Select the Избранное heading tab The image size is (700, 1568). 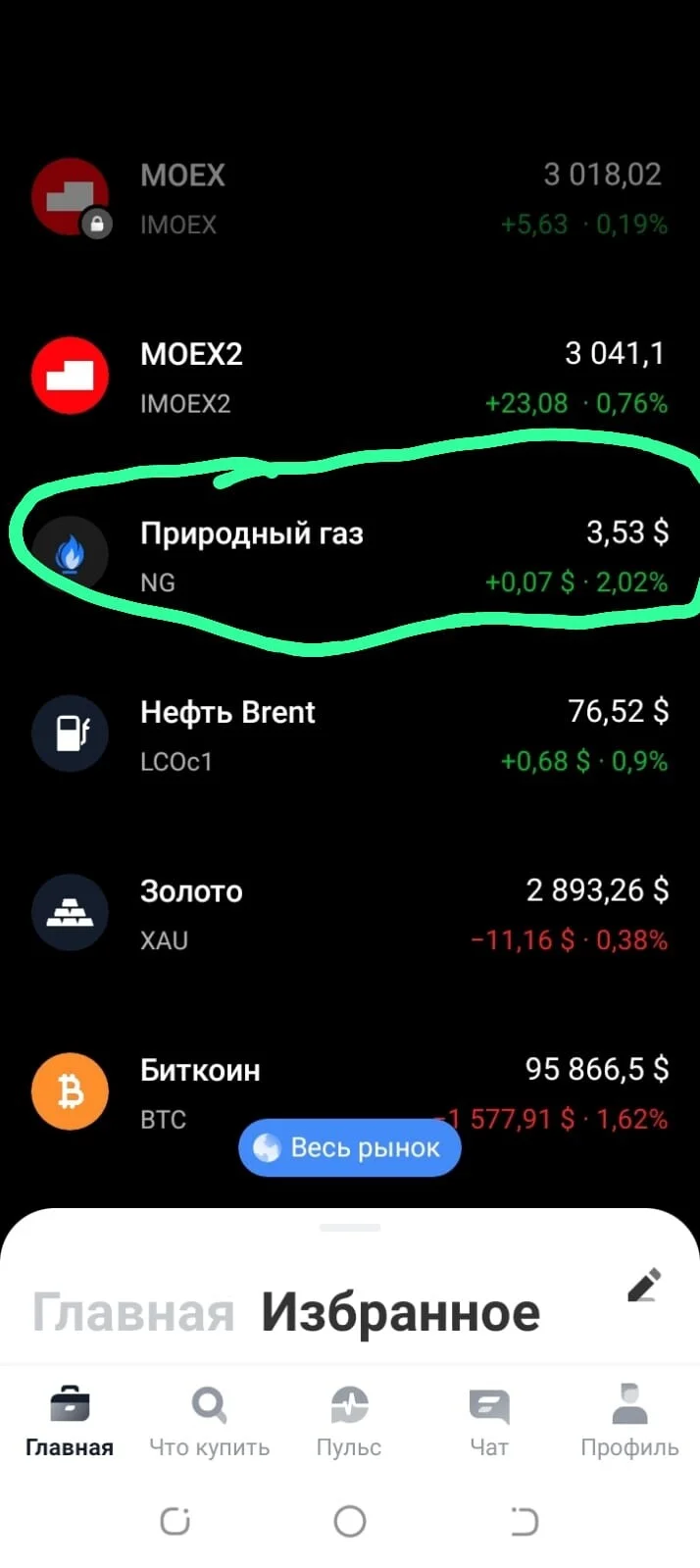[400, 1312]
